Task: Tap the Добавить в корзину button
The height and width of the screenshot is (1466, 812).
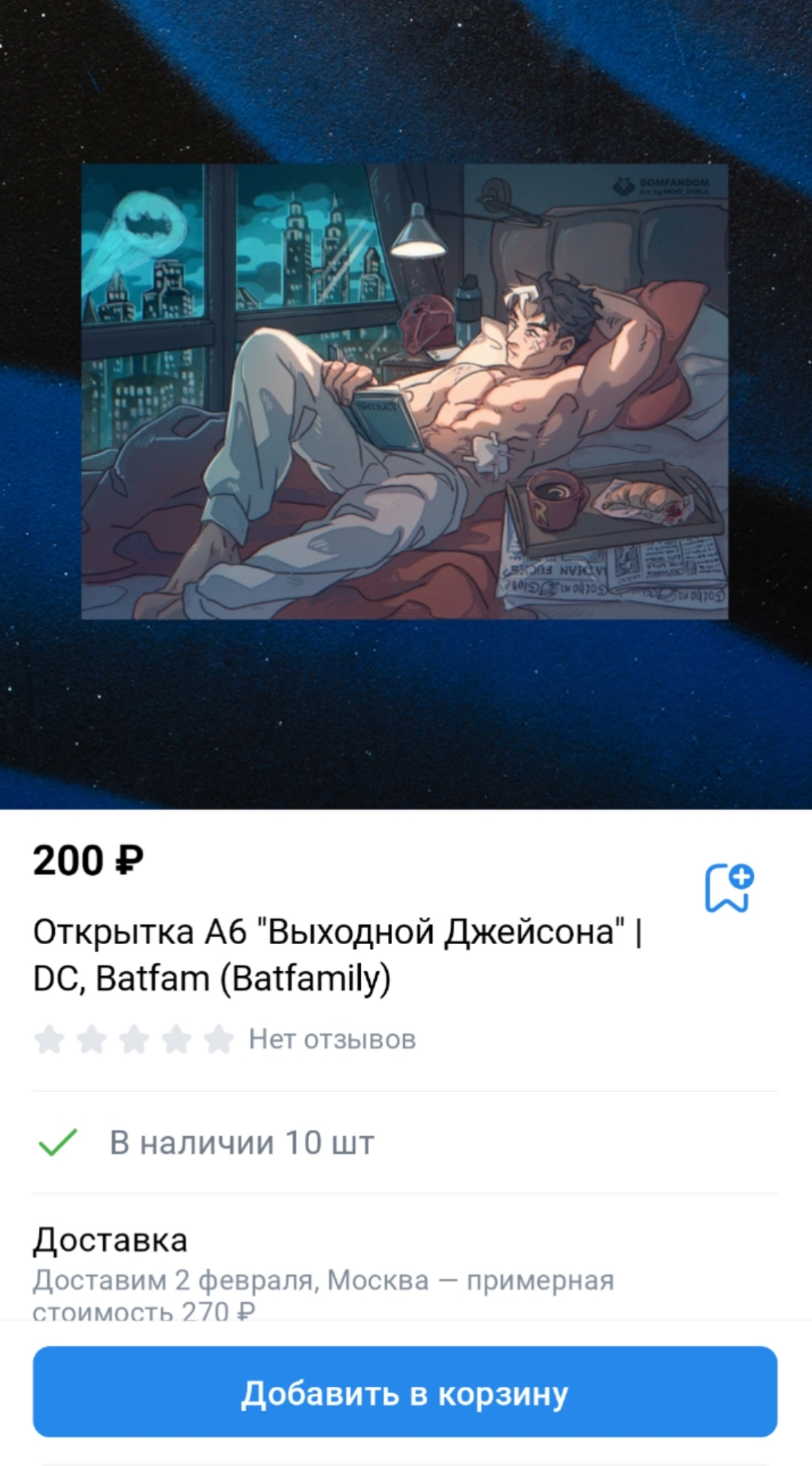Action: [404, 1392]
